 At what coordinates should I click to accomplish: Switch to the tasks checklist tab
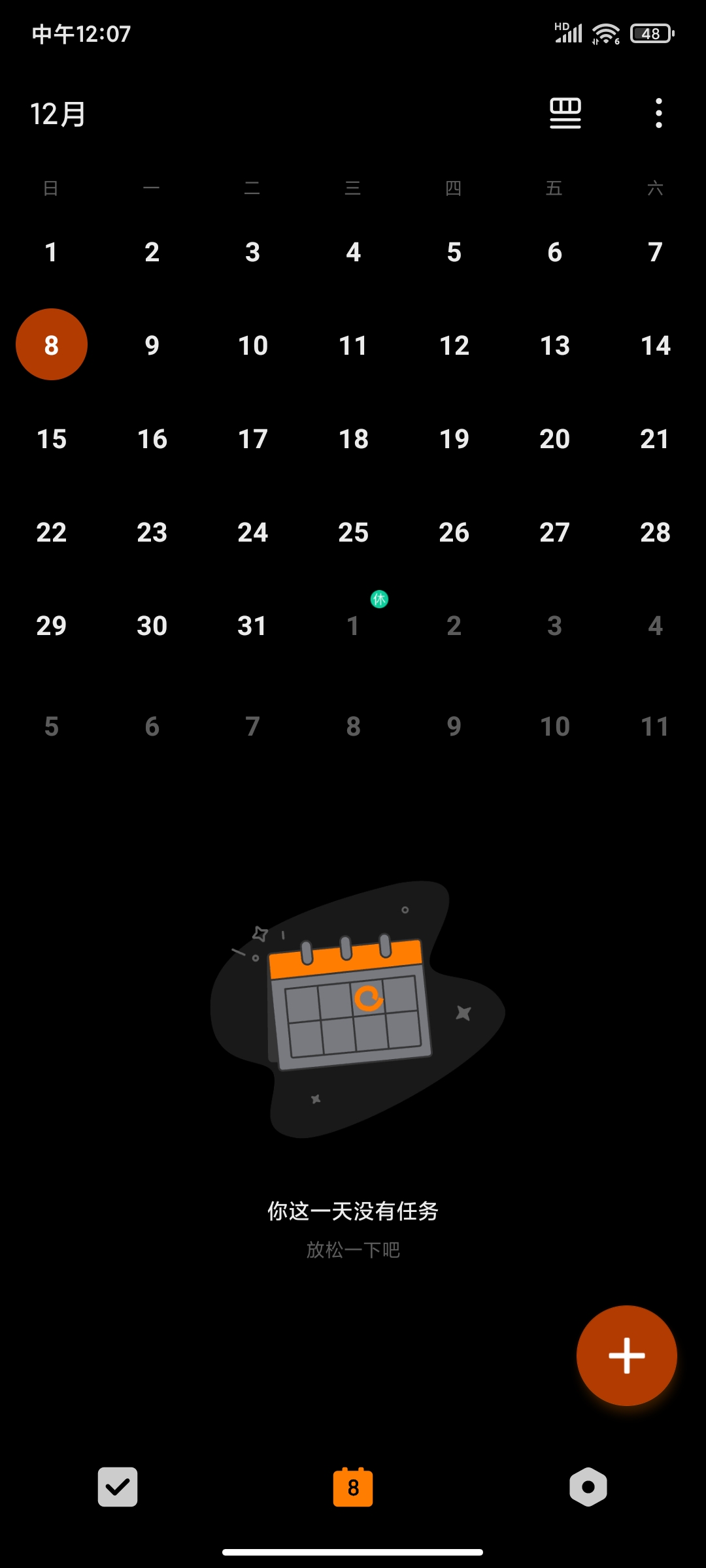pos(118,1487)
